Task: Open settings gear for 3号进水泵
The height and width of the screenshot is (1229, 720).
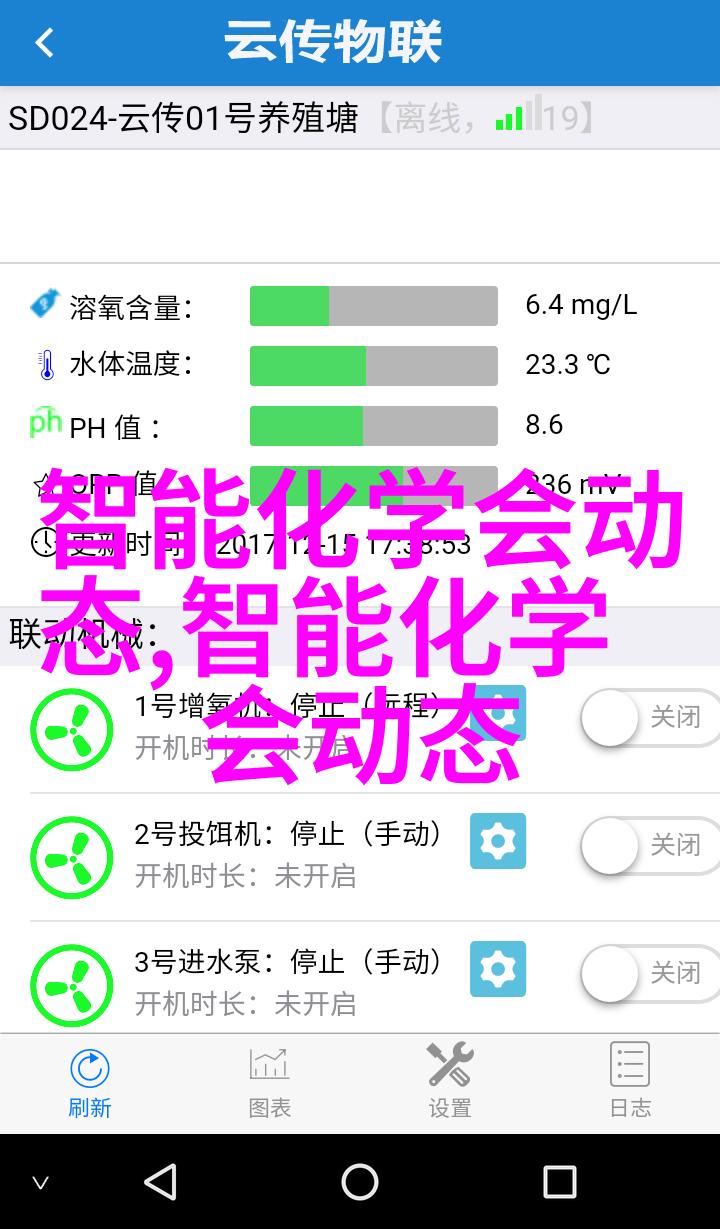Action: [498, 969]
